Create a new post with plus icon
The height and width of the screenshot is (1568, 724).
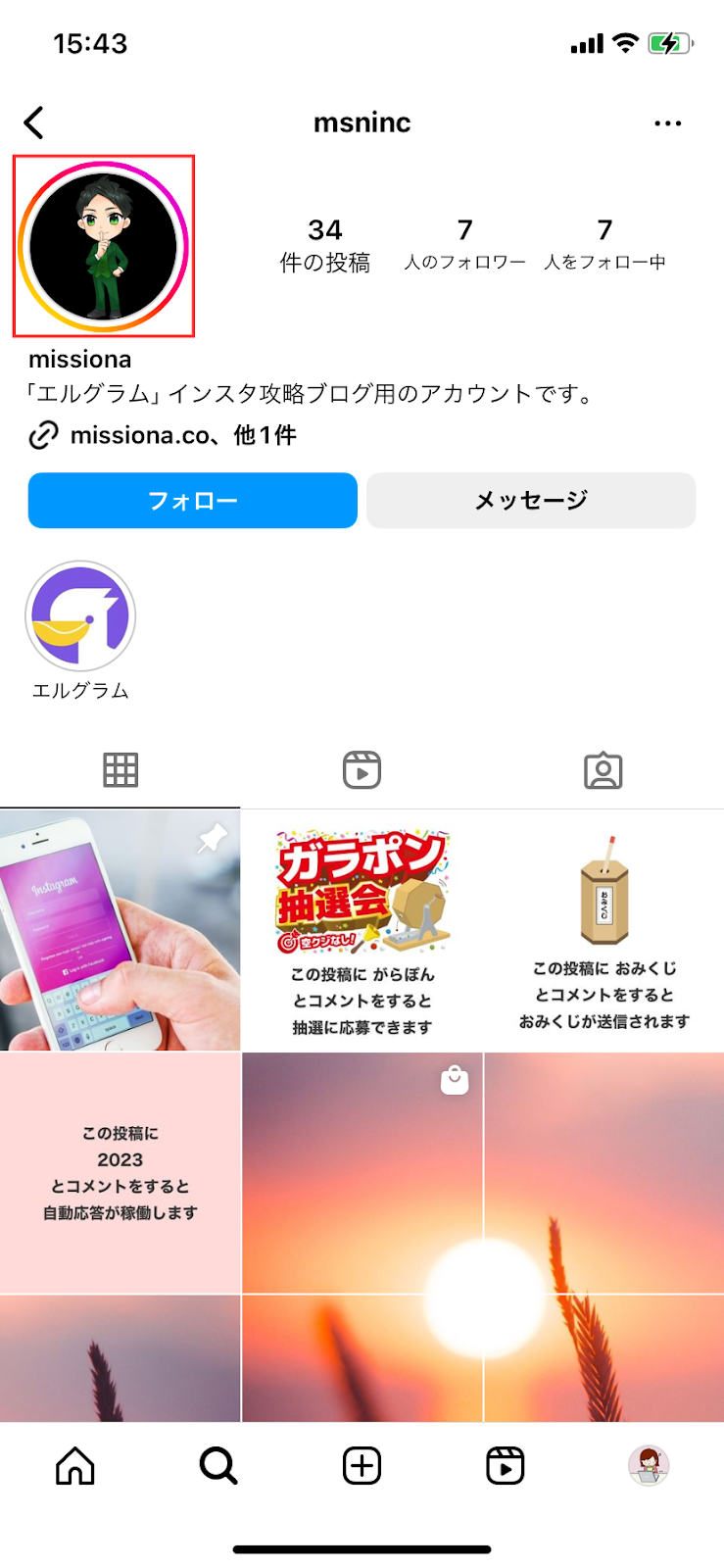point(362,1466)
